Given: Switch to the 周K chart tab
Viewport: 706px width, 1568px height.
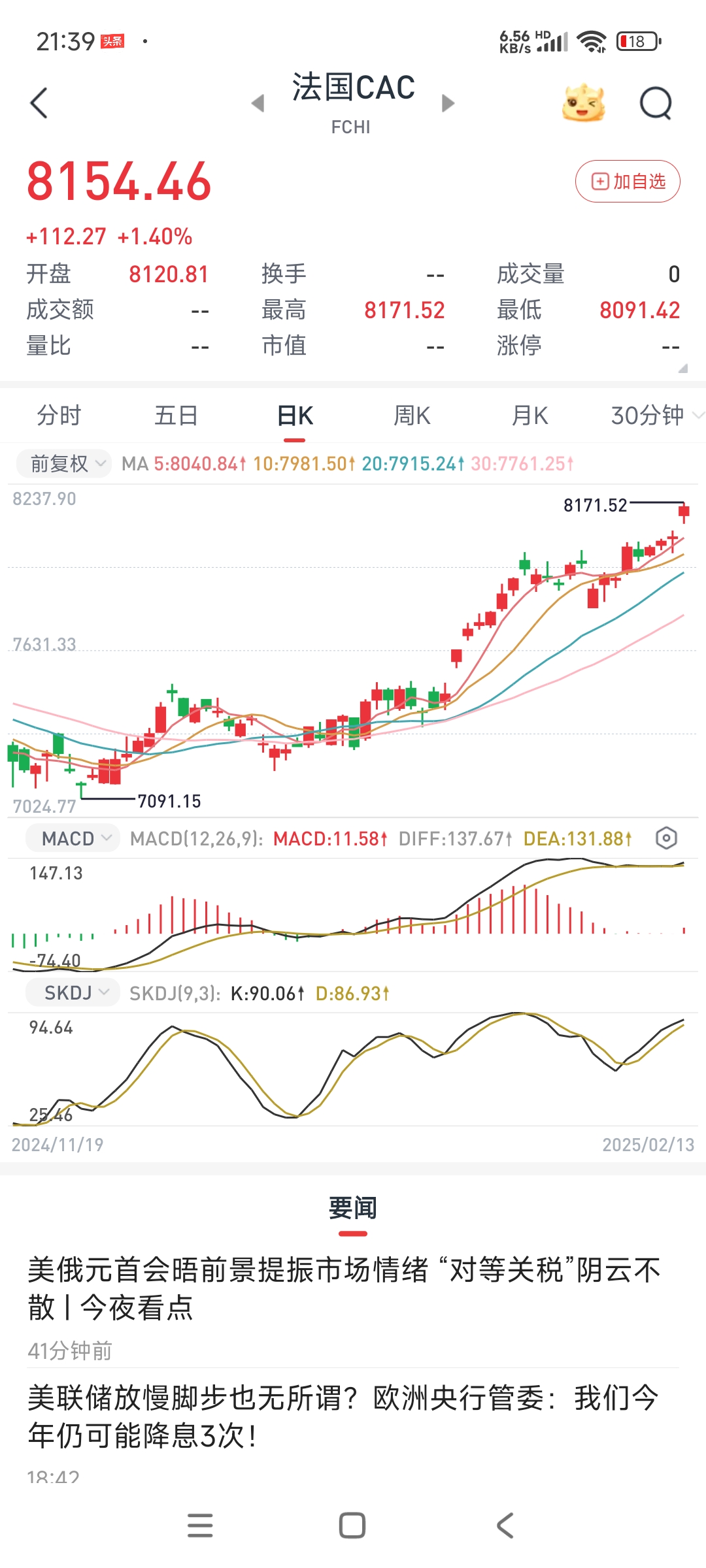Looking at the screenshot, I should click(412, 416).
